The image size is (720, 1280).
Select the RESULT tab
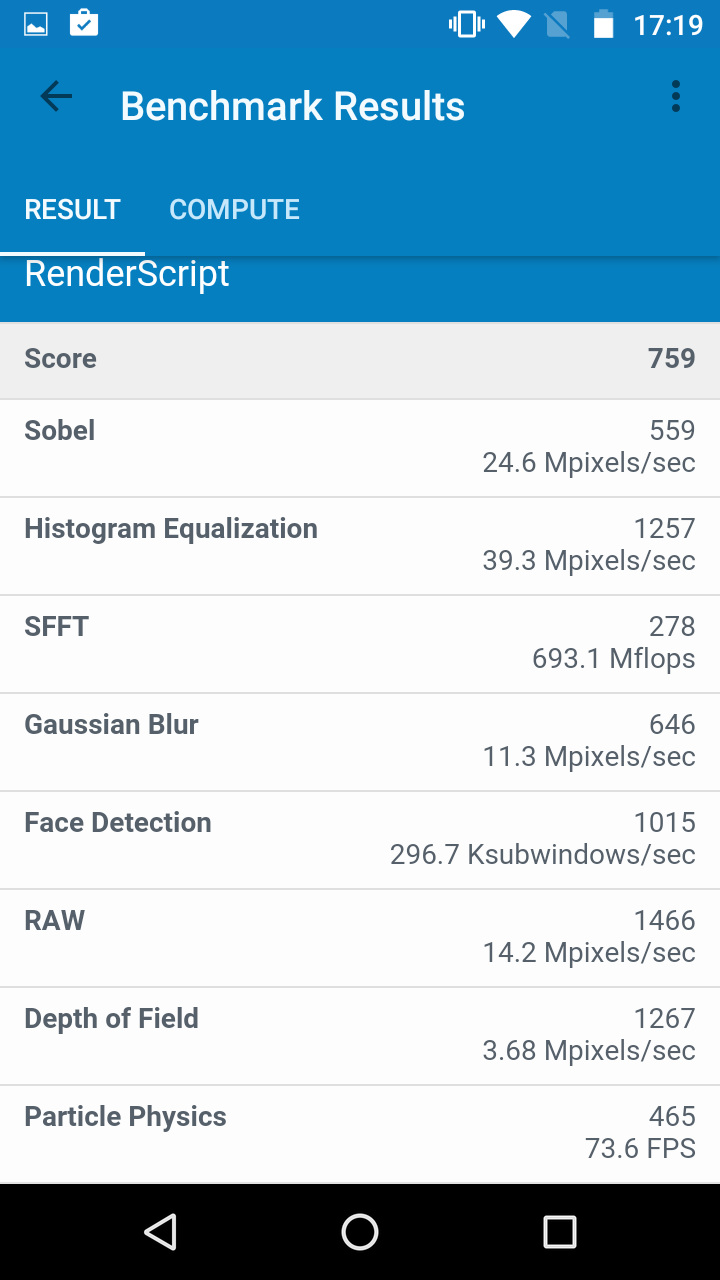pos(72,210)
